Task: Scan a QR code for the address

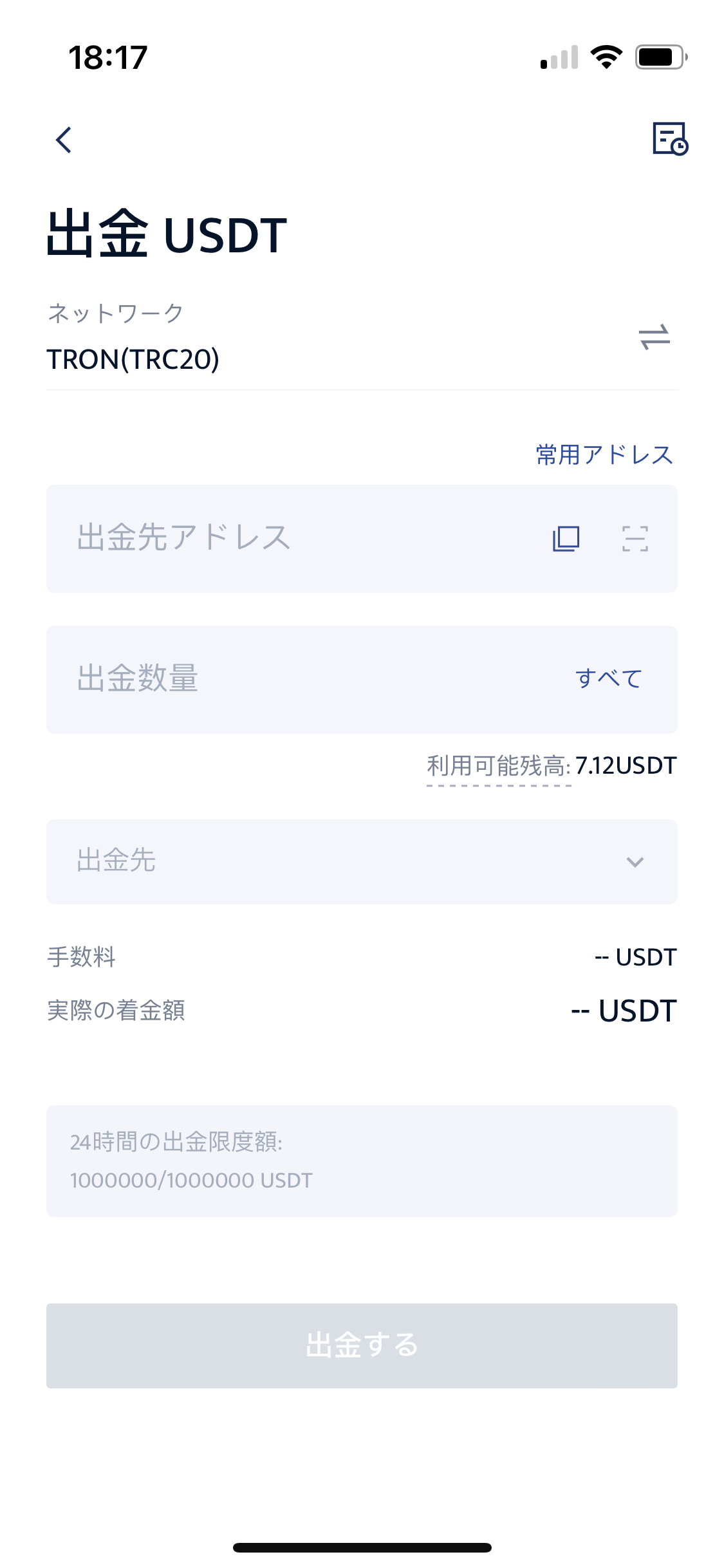Action: click(635, 539)
